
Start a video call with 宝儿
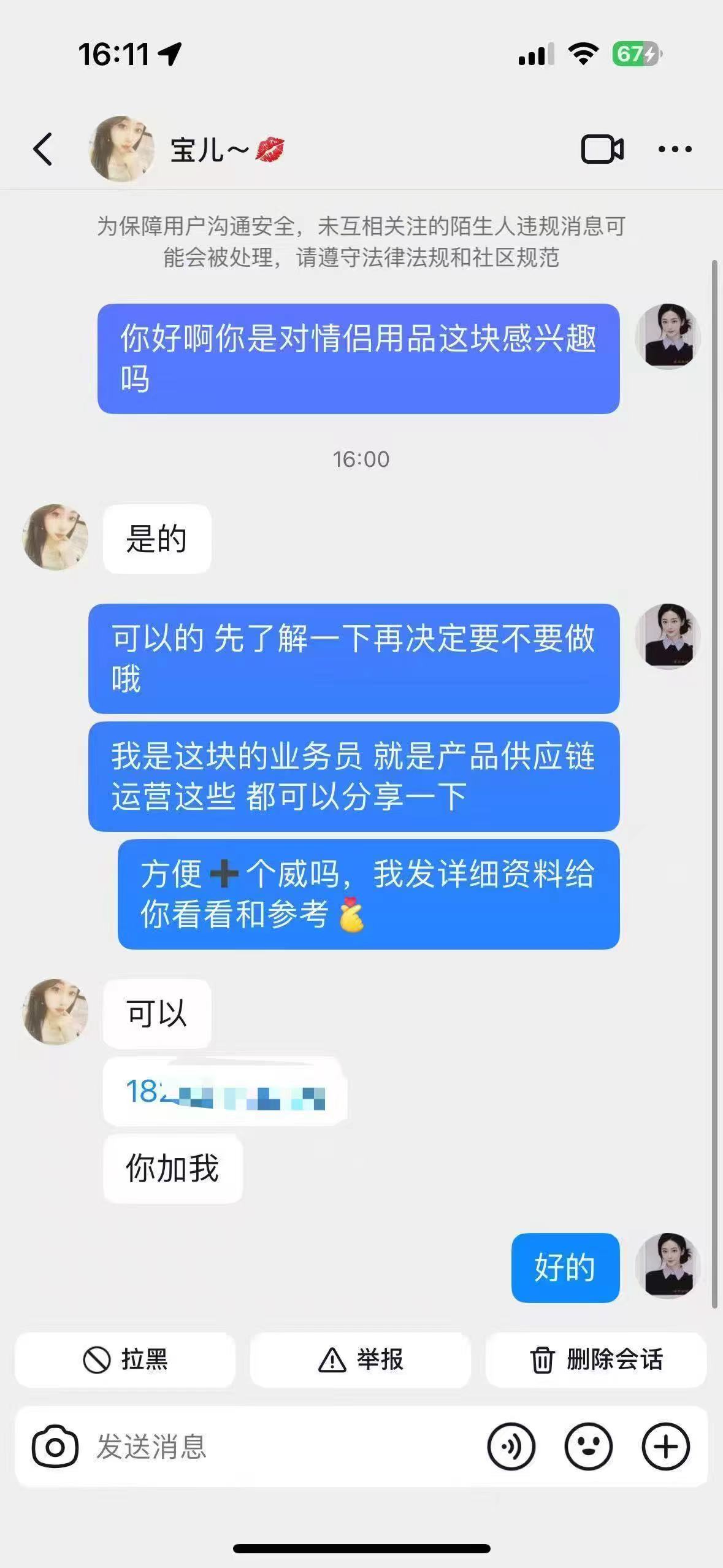[x=602, y=149]
